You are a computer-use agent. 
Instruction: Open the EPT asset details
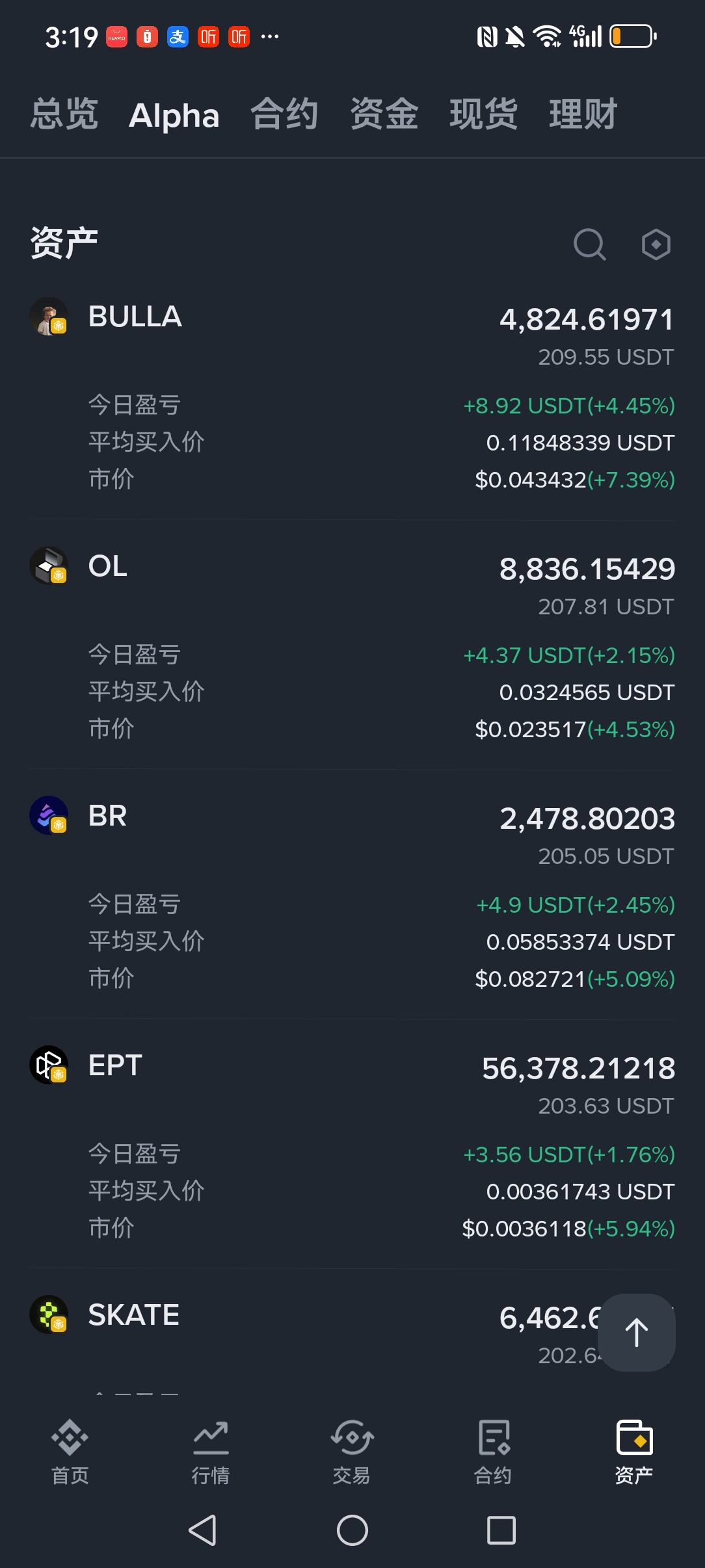click(x=115, y=1066)
